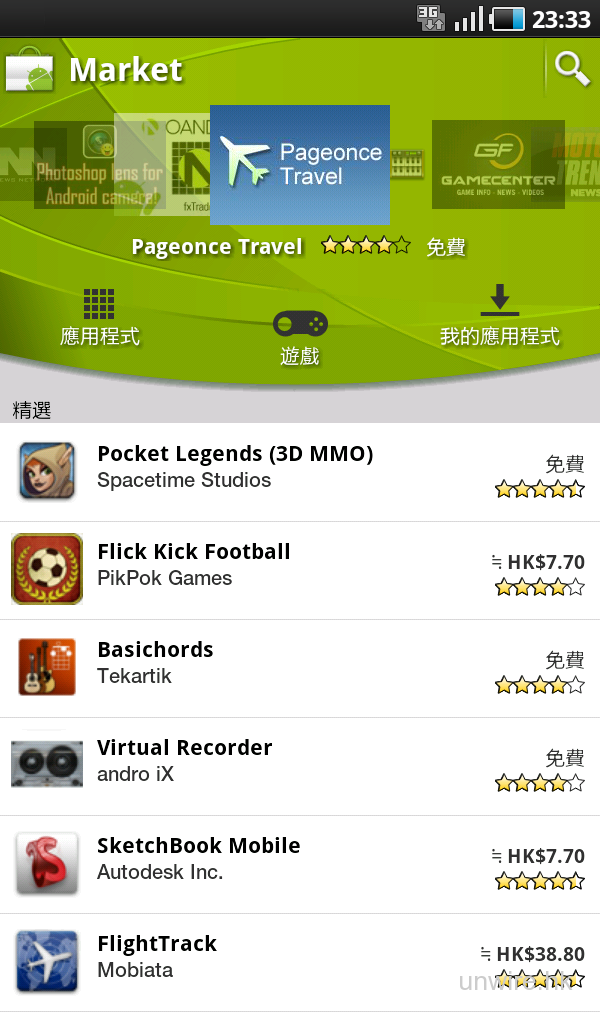The height and width of the screenshot is (1024, 600).
Task: Switch to the 應用程式 section
Action: pos(99,318)
